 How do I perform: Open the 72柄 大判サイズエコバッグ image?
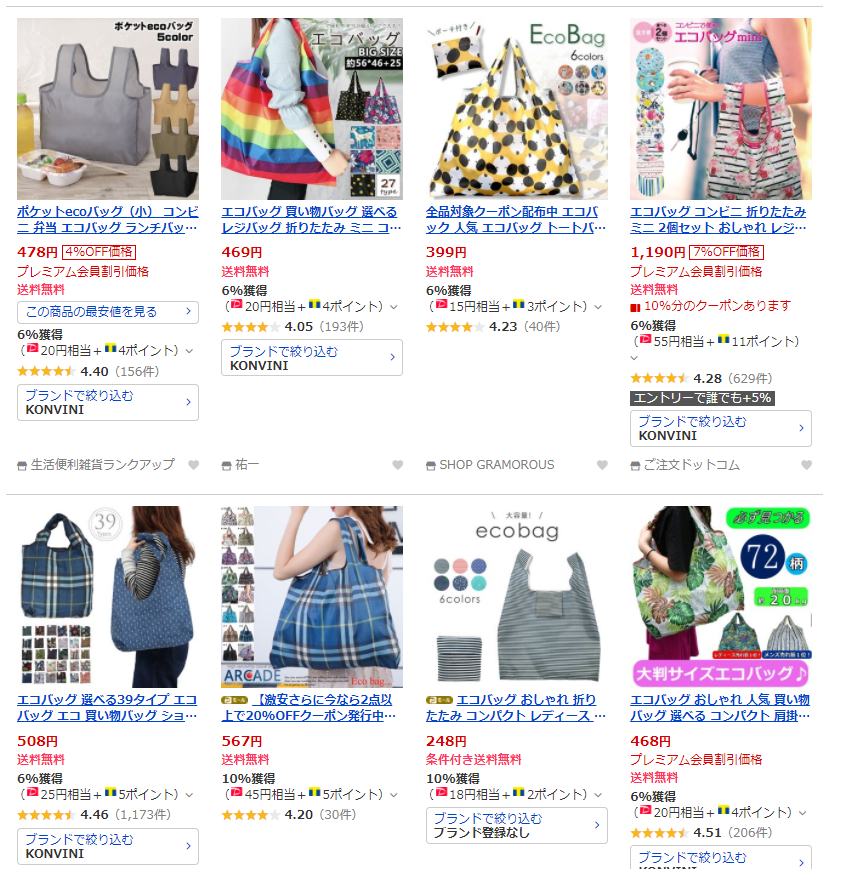tap(720, 596)
